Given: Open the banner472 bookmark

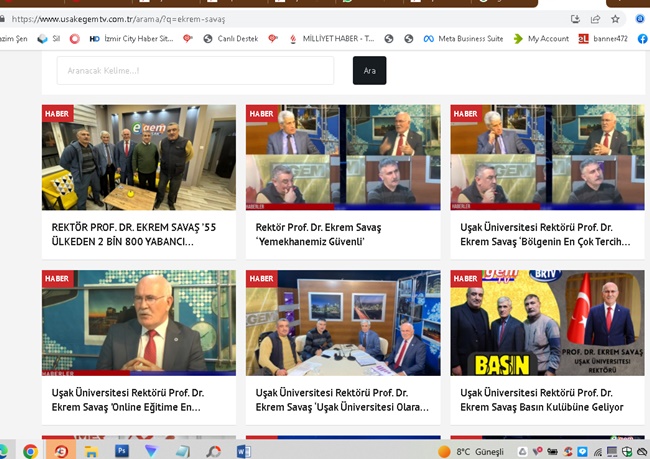Looking at the screenshot, I should coord(606,38).
